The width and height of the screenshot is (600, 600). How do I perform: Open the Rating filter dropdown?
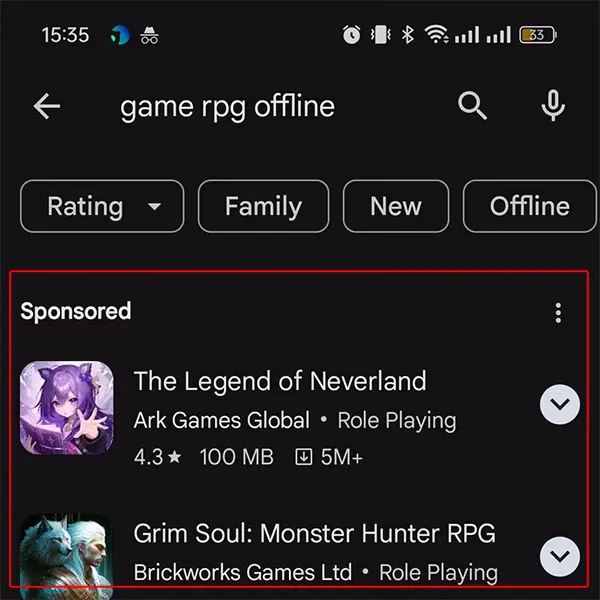pyautogui.click(x=102, y=207)
